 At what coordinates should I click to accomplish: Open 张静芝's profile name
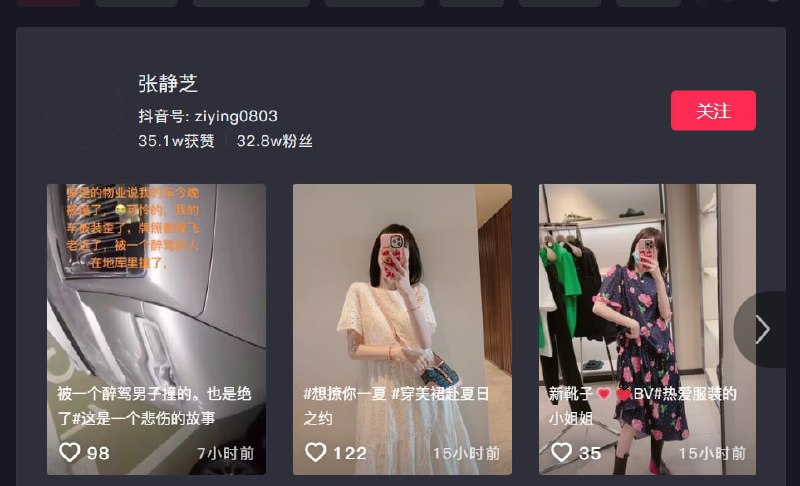tap(168, 84)
